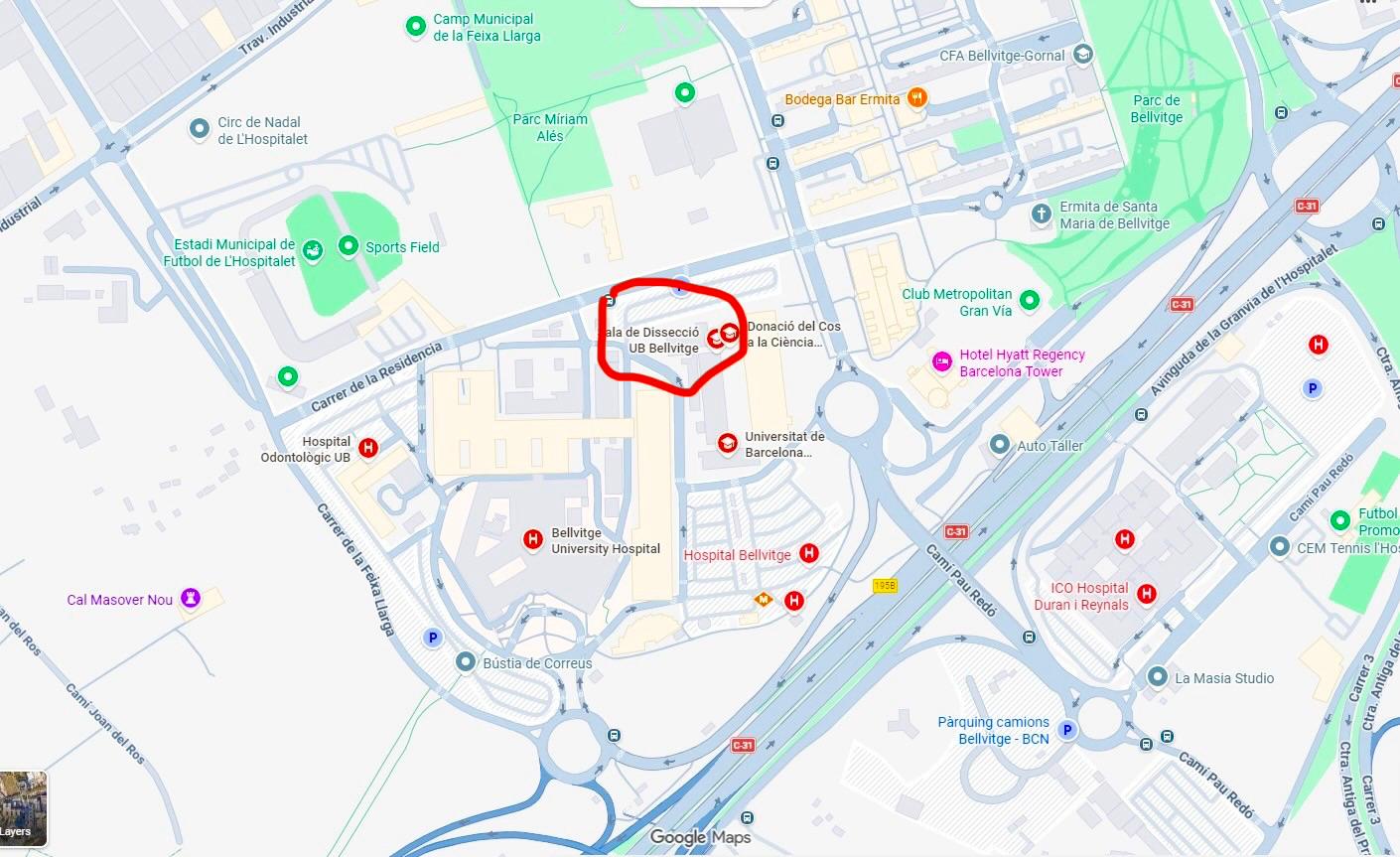The height and width of the screenshot is (857, 1400).
Task: Select the Cal Masover Nou pin
Action: click(x=191, y=598)
